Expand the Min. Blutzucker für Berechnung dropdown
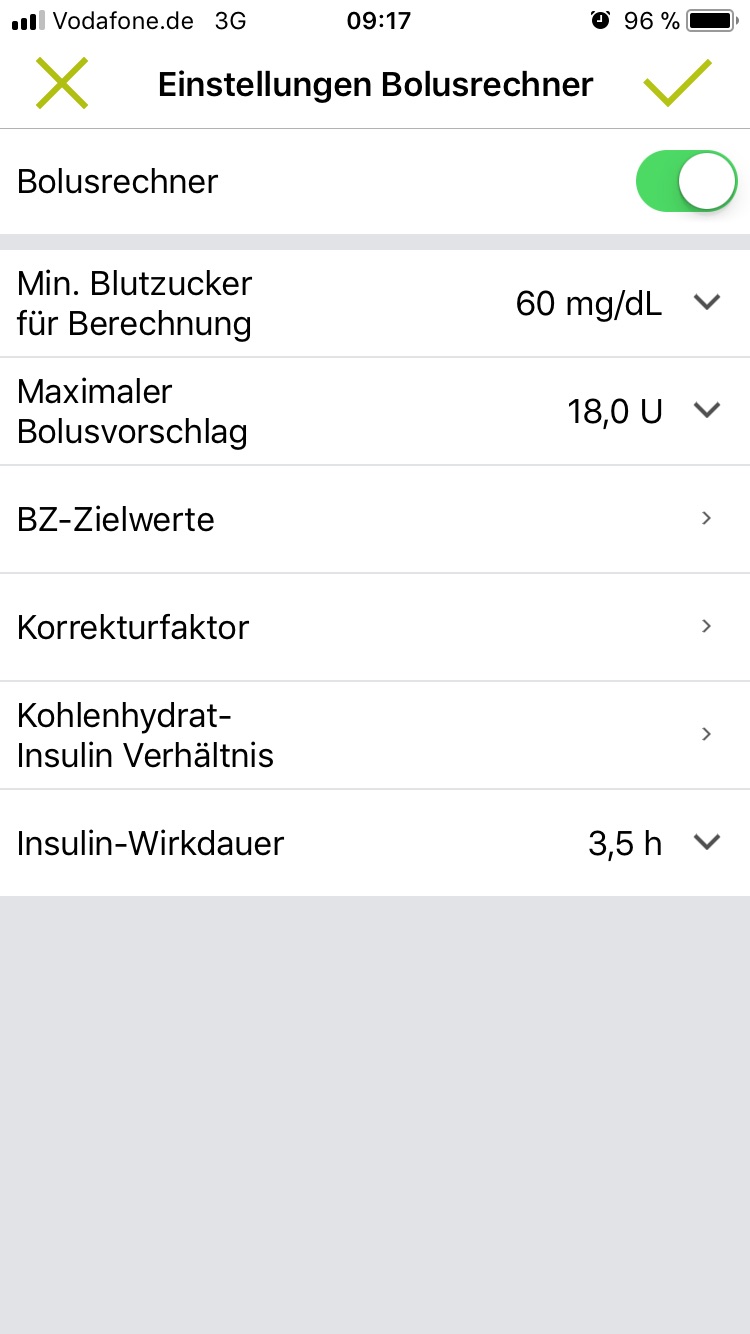 tap(375, 304)
